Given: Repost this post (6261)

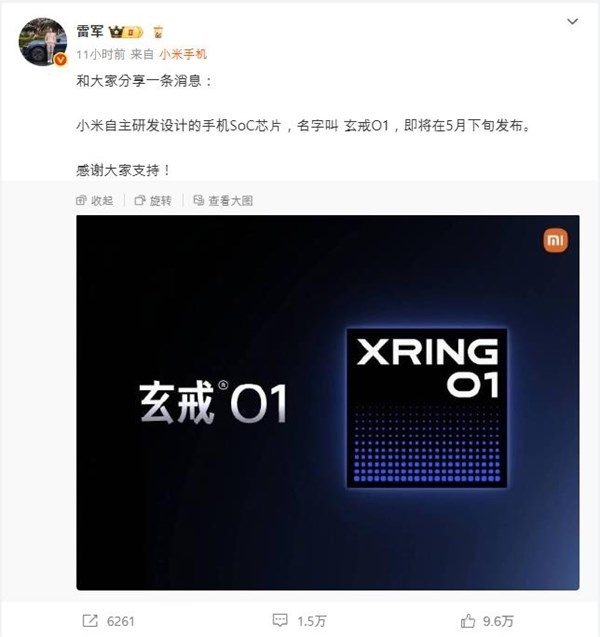Looking at the screenshot, I should click(x=108, y=621).
